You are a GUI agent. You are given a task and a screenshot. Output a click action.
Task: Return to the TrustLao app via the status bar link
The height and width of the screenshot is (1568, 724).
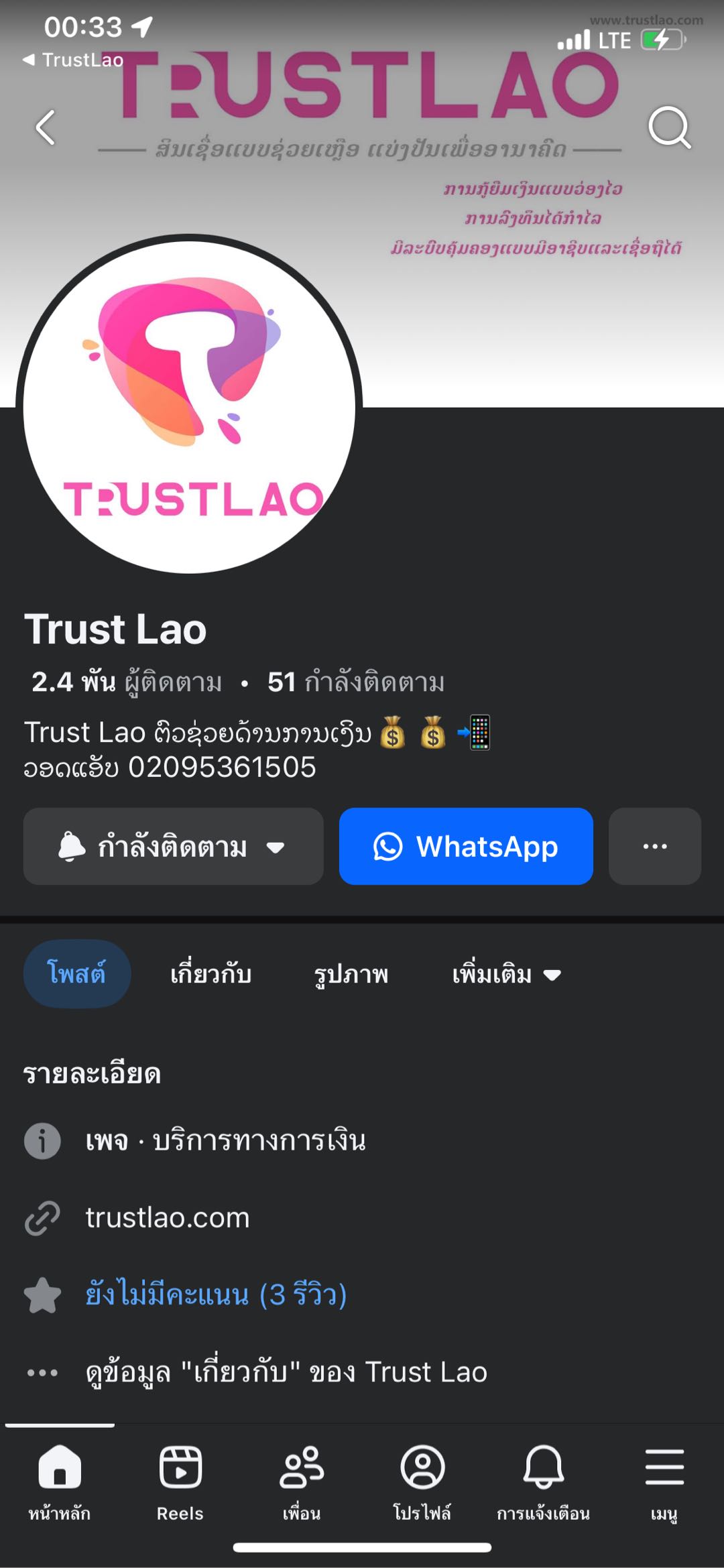coord(74,60)
